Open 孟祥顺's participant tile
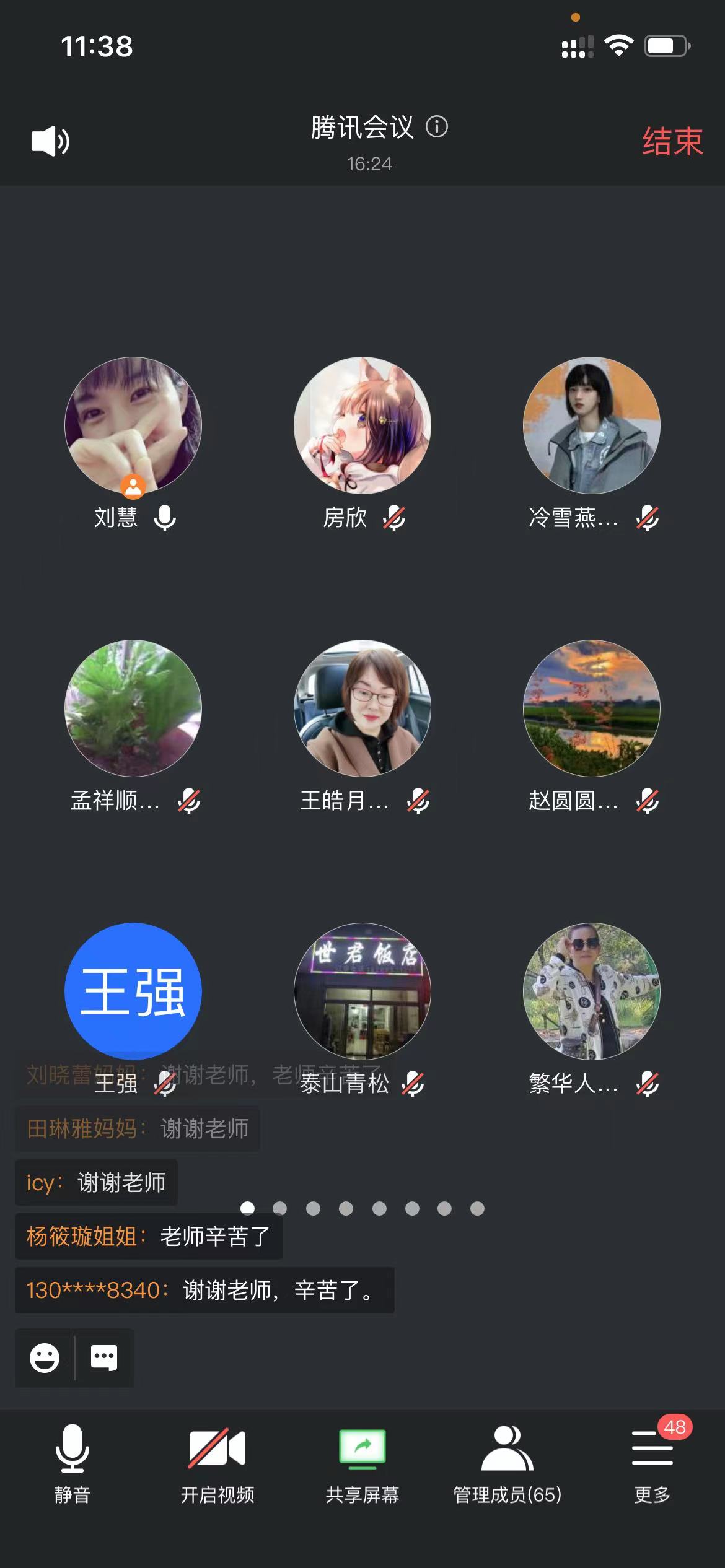 [x=133, y=708]
